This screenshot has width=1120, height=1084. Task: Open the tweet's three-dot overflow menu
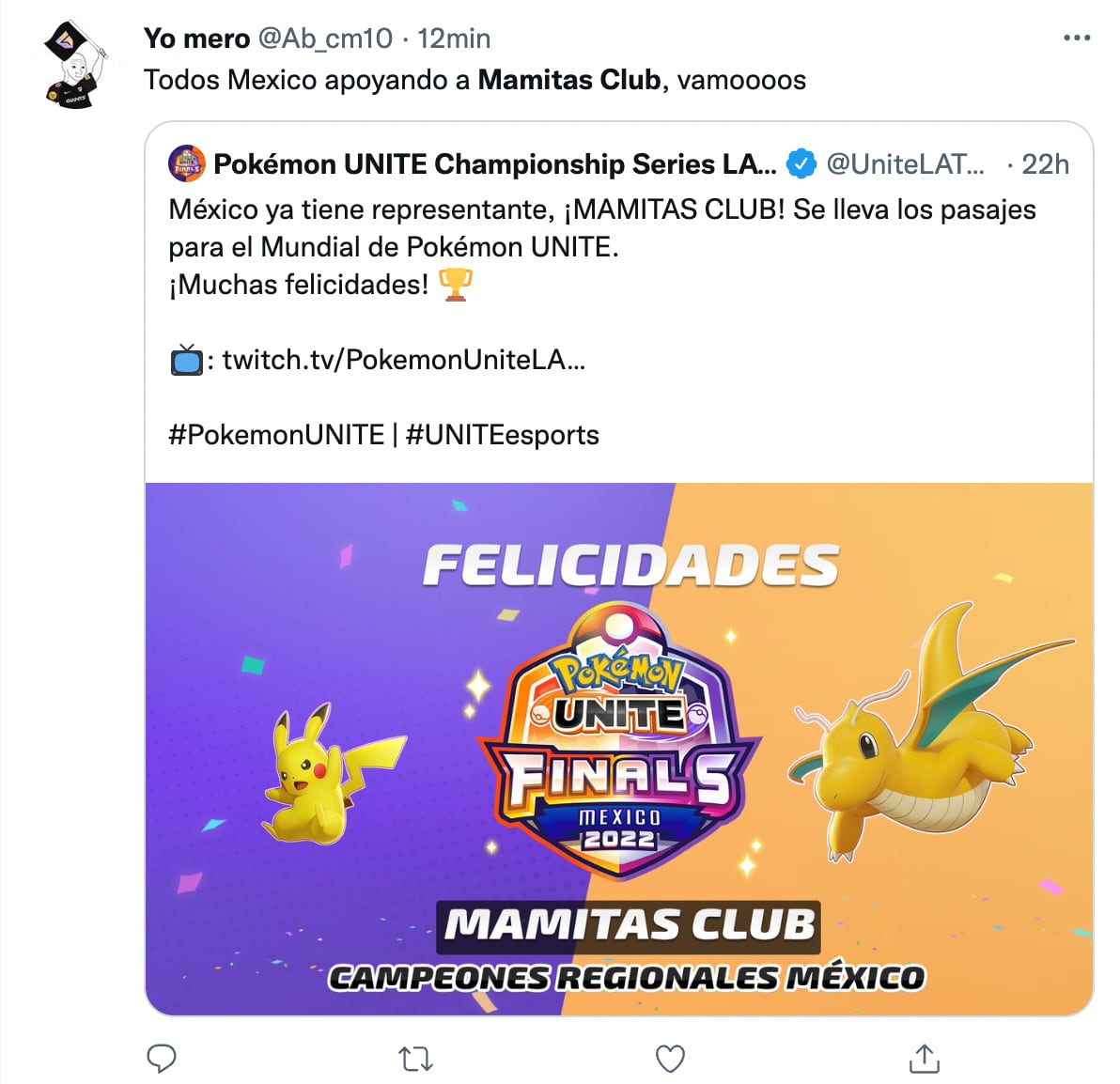[x=1076, y=39]
